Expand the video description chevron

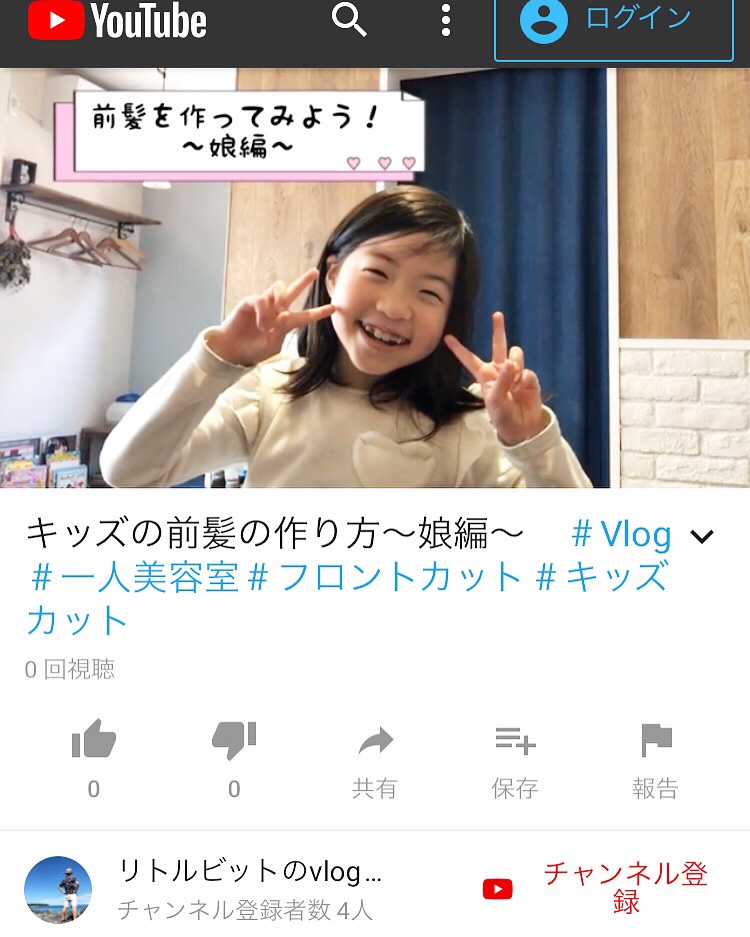(702, 536)
